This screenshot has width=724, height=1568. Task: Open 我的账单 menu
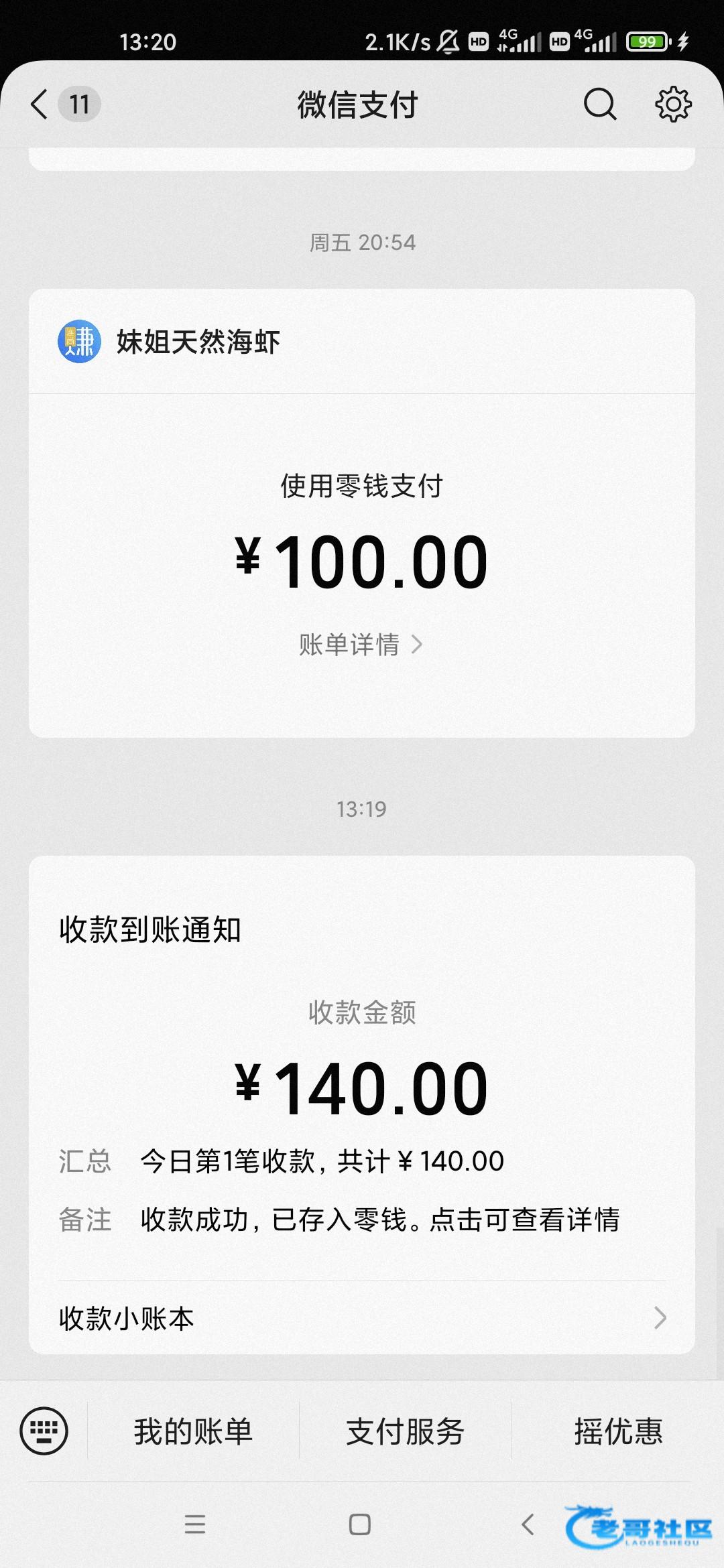coord(193,1431)
